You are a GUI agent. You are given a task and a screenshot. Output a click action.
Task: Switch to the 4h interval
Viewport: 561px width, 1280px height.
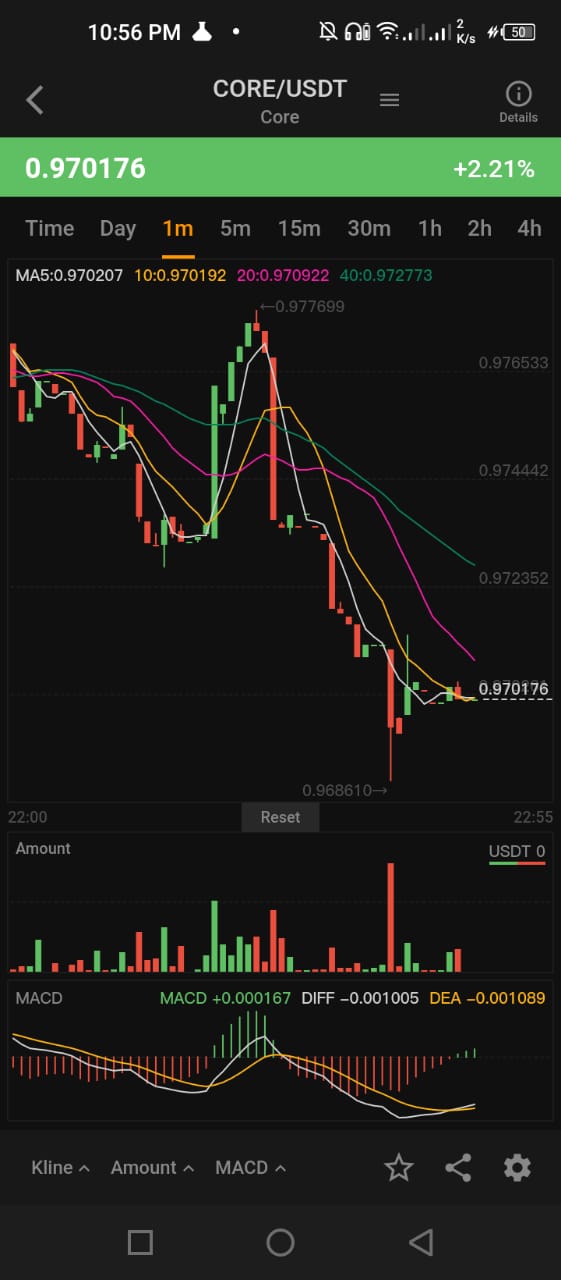(x=529, y=228)
